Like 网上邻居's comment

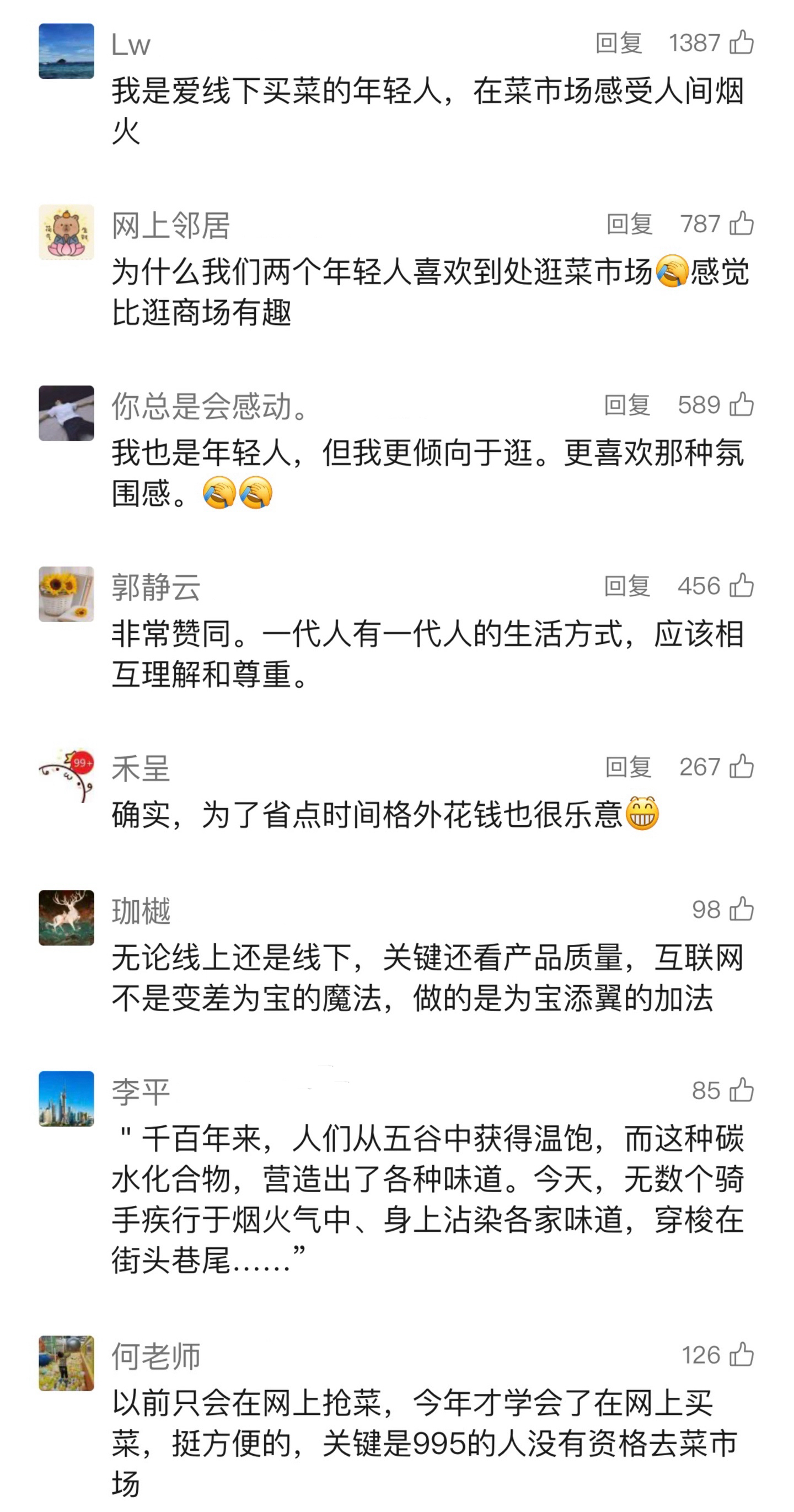(741, 223)
